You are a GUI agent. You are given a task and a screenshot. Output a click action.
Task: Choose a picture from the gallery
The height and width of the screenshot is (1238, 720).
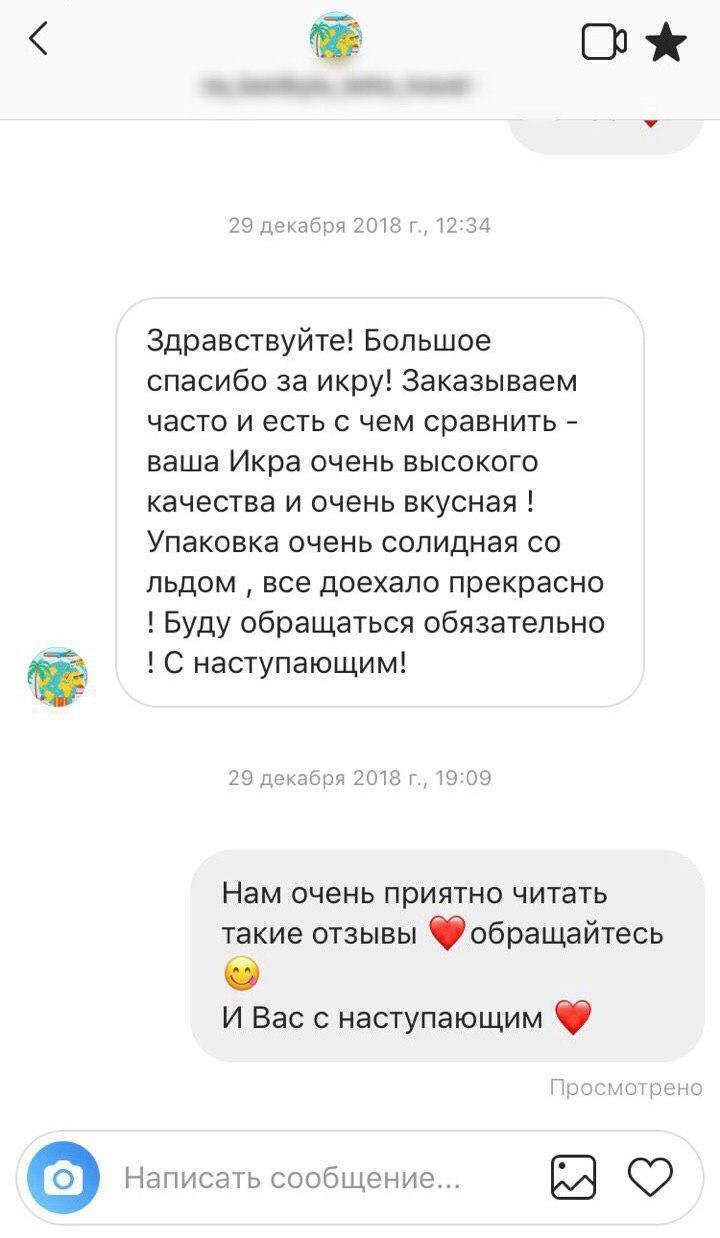coord(574,1178)
